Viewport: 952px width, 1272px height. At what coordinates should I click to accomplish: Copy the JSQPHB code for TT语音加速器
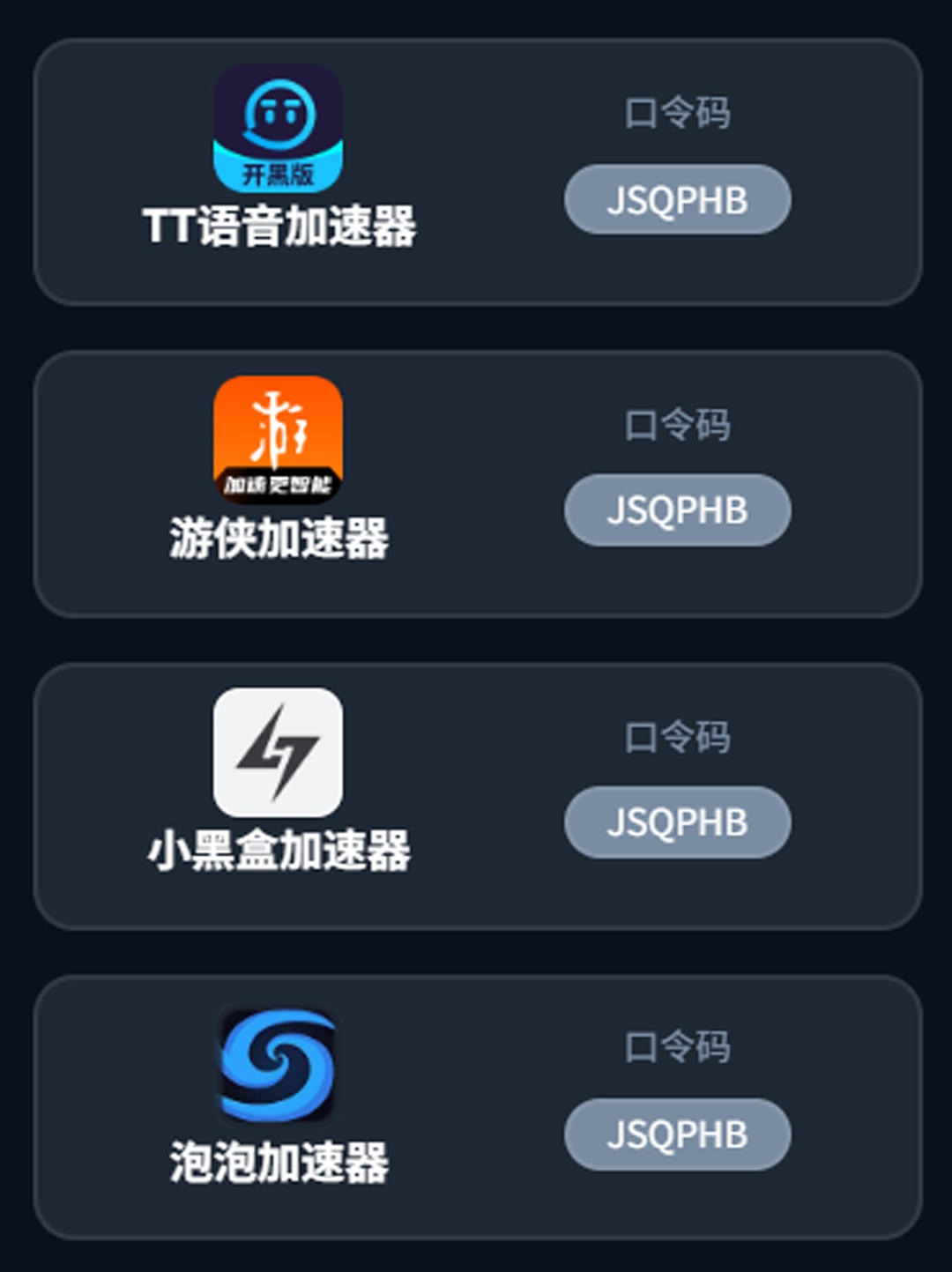[x=677, y=200]
